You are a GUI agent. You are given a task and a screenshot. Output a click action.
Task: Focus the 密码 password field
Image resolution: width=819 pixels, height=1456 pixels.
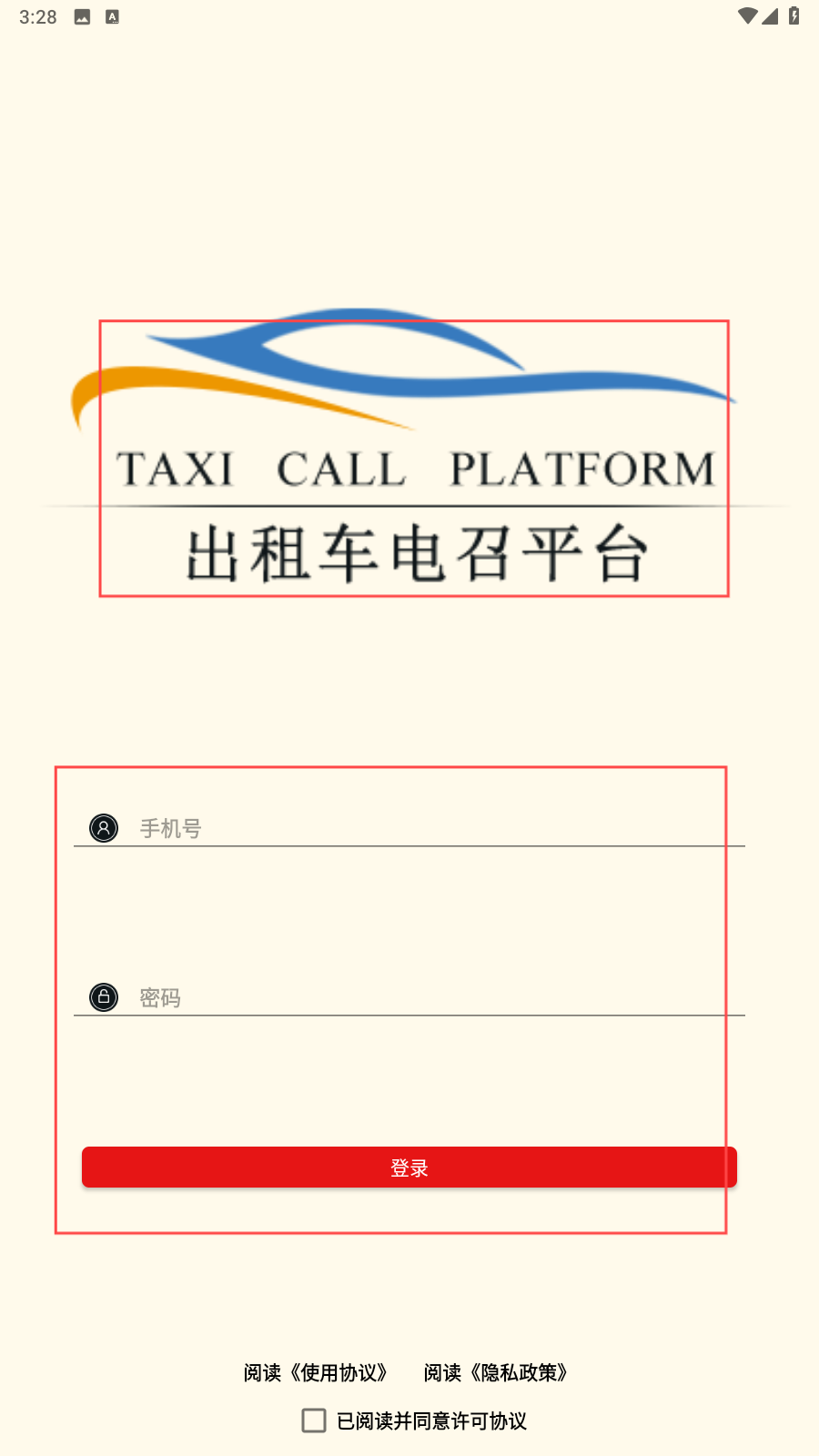pyautogui.click(x=409, y=997)
